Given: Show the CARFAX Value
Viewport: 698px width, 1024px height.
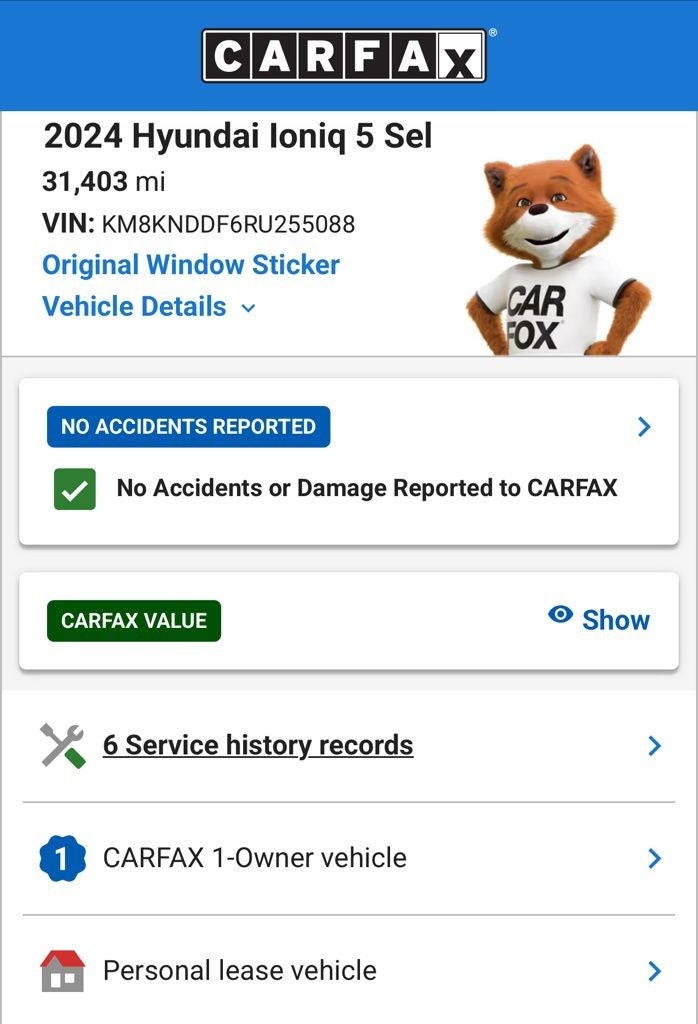Looking at the screenshot, I should 599,619.
